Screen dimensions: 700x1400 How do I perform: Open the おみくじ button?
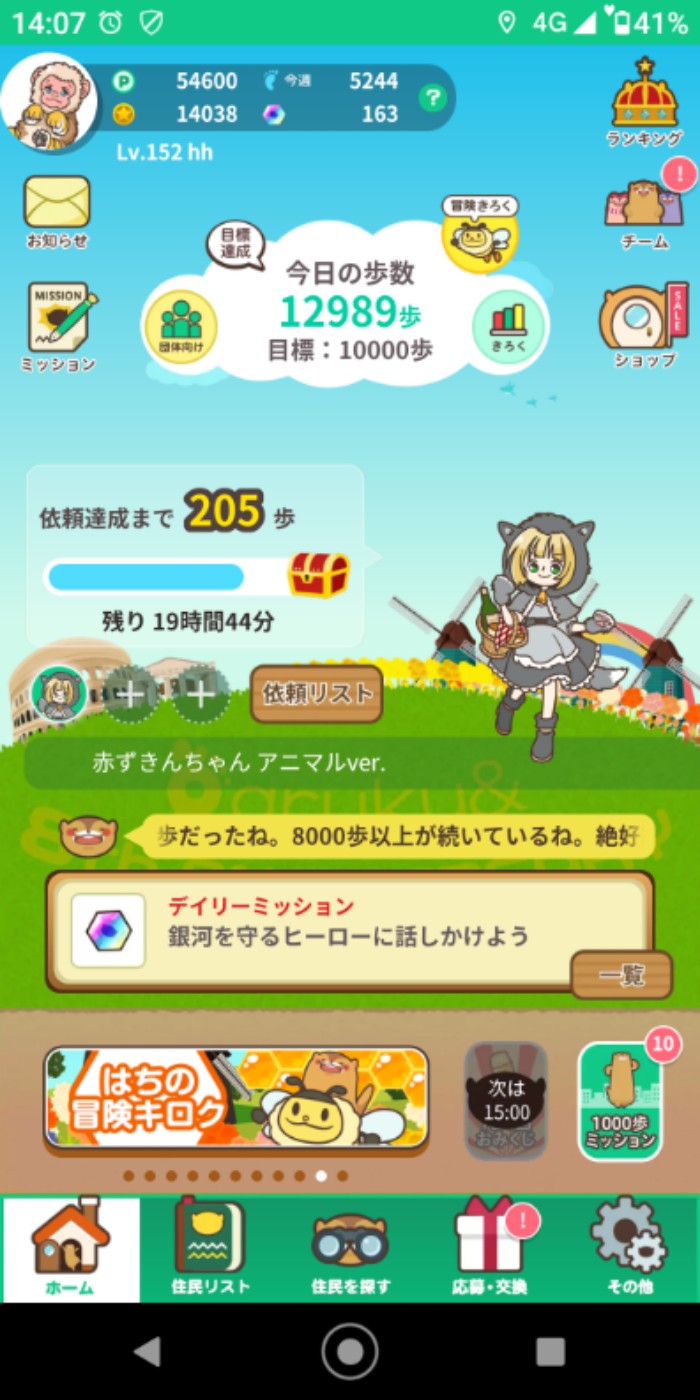pyautogui.click(x=506, y=1100)
